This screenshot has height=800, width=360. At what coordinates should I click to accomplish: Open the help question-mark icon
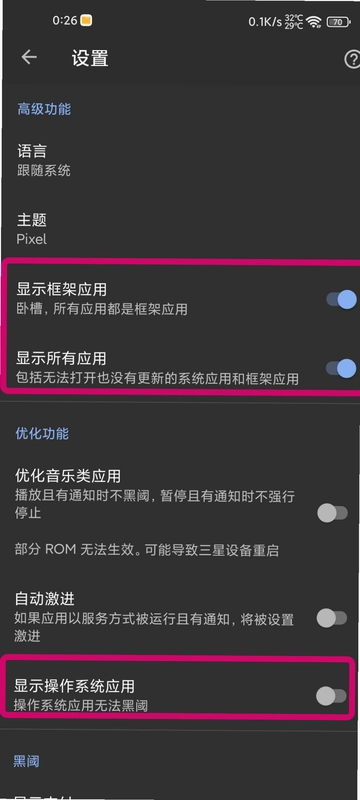352,60
